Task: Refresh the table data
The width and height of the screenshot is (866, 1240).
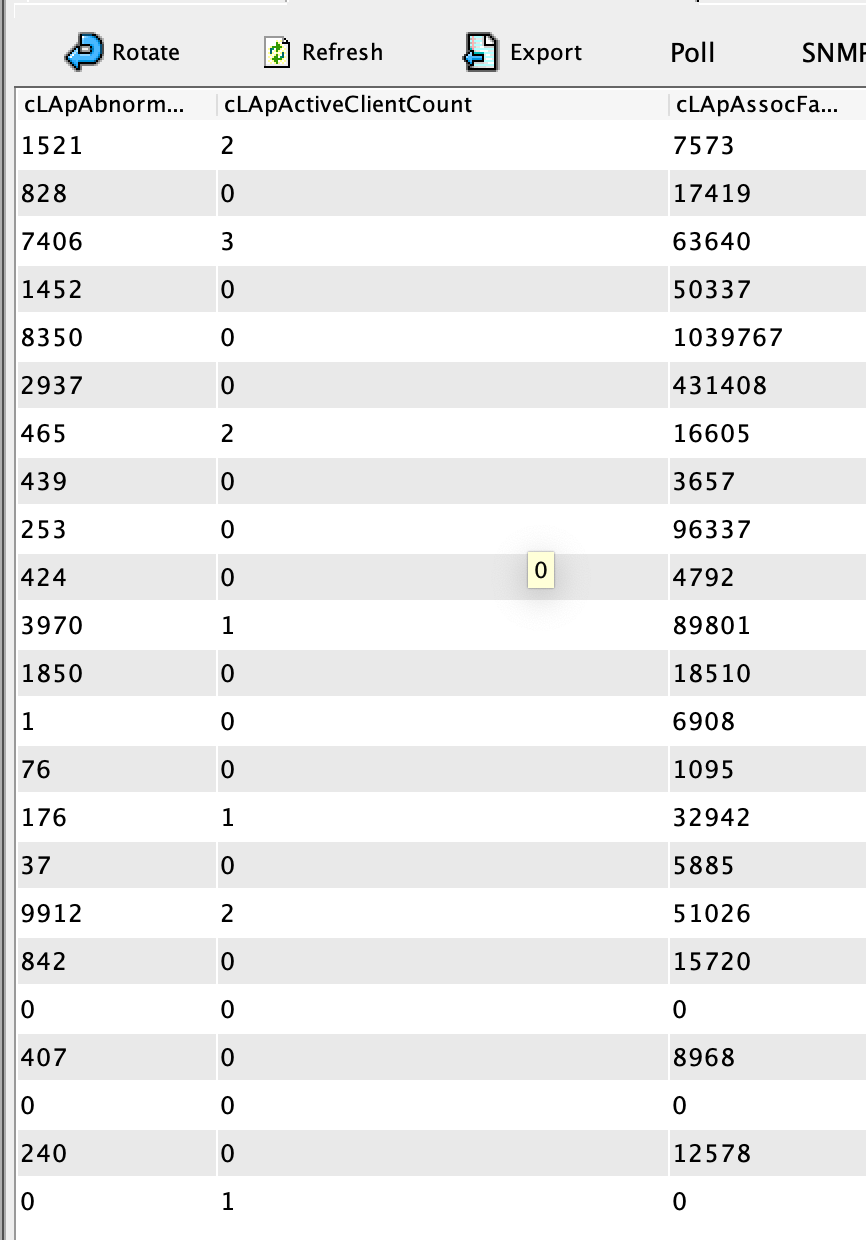Action: pos(323,52)
